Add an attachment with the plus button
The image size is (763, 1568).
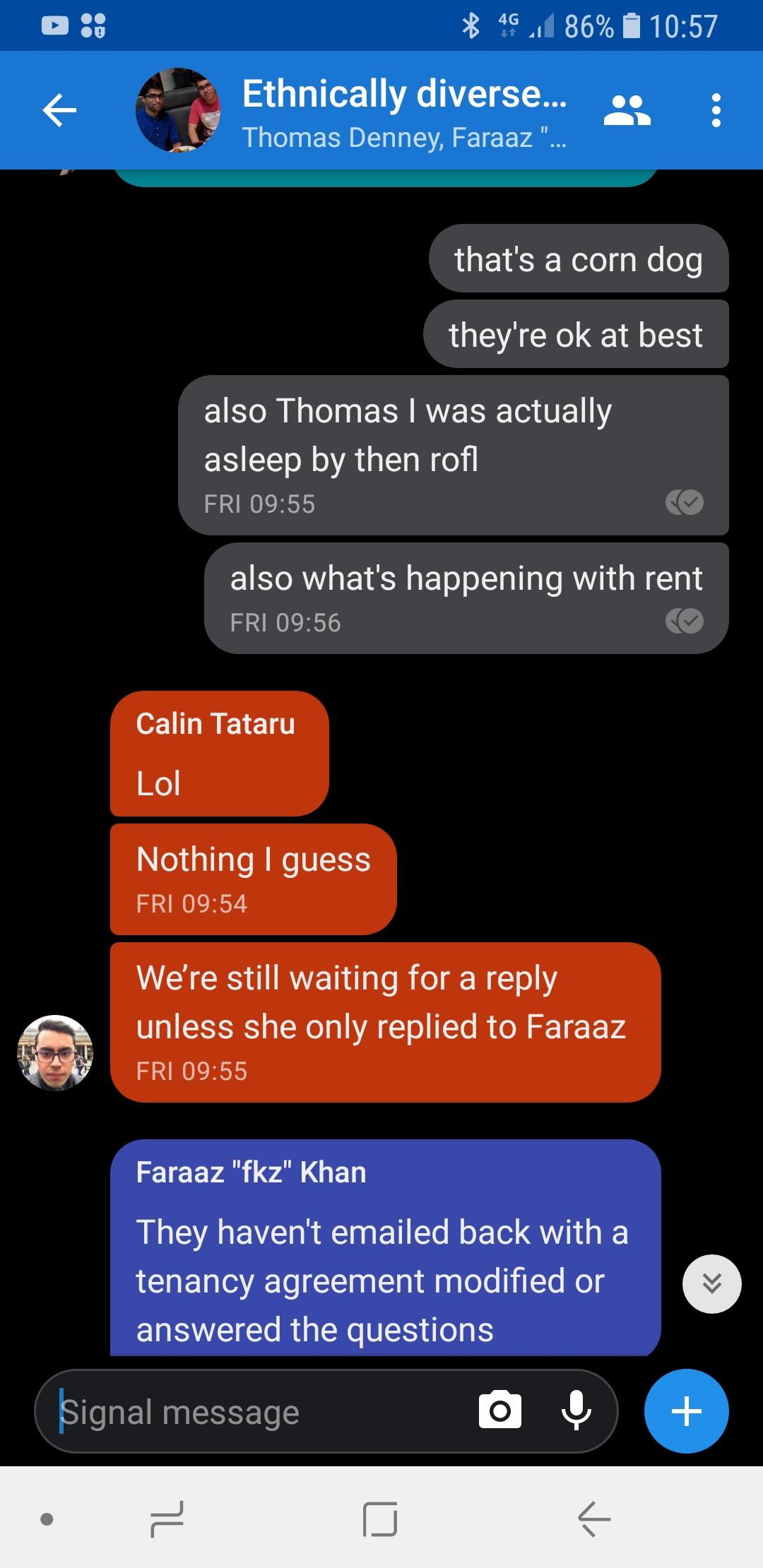686,1411
